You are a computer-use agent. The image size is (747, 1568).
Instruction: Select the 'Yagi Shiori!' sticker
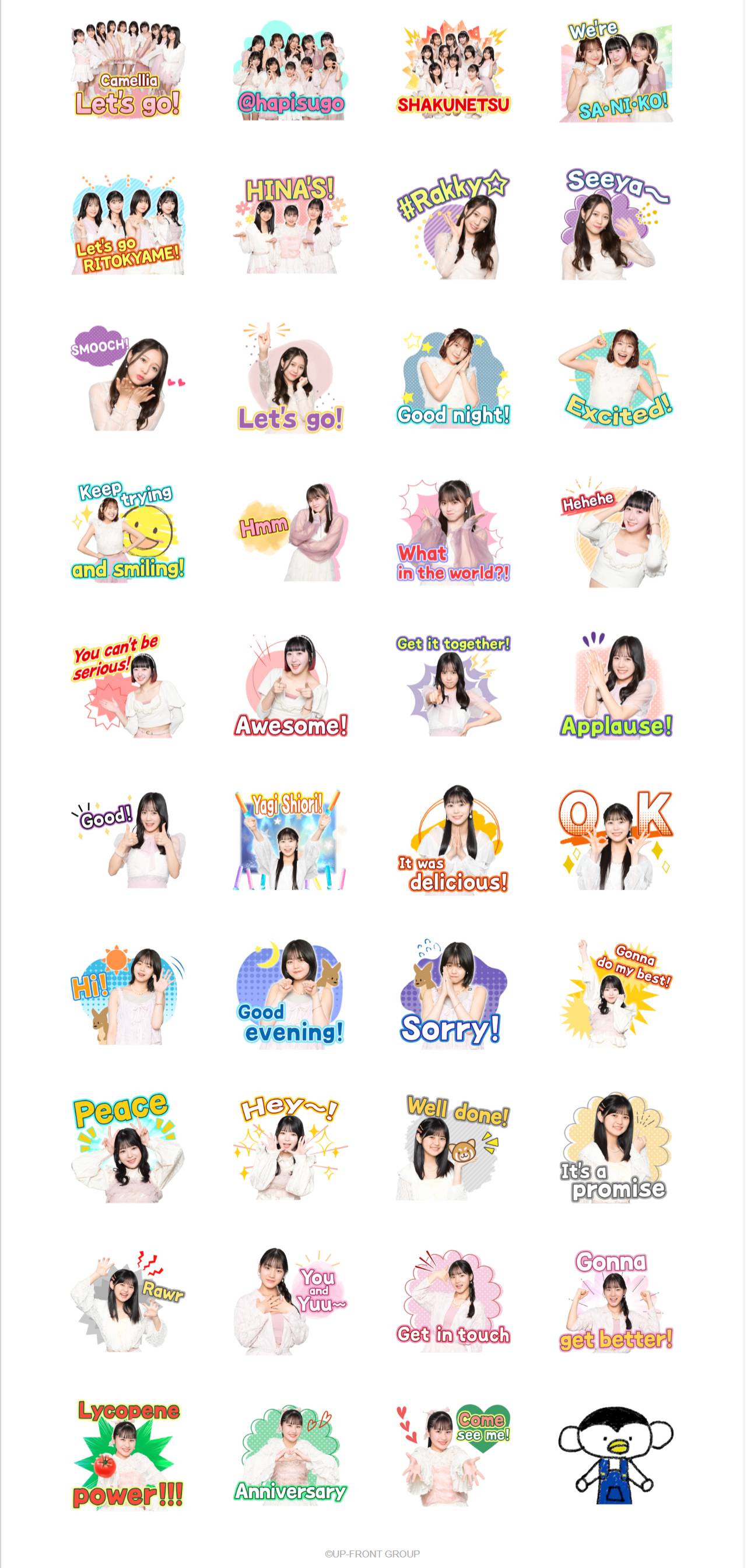click(x=290, y=840)
